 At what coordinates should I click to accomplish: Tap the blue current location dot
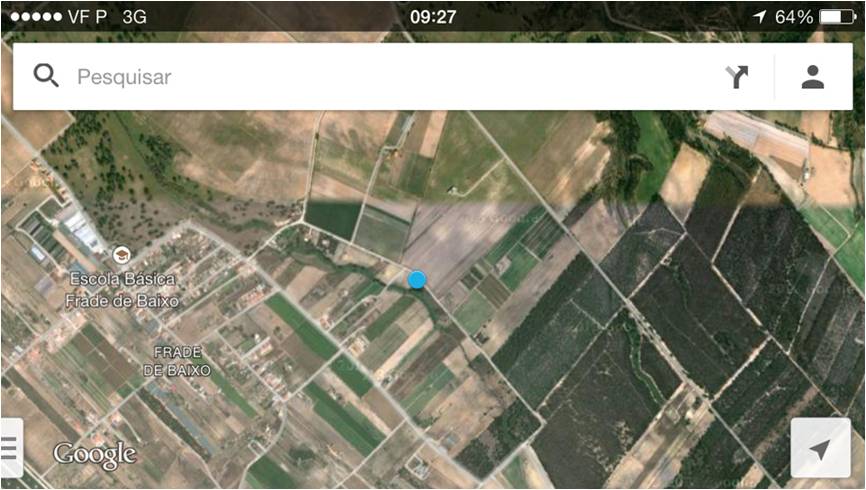pyautogui.click(x=417, y=280)
